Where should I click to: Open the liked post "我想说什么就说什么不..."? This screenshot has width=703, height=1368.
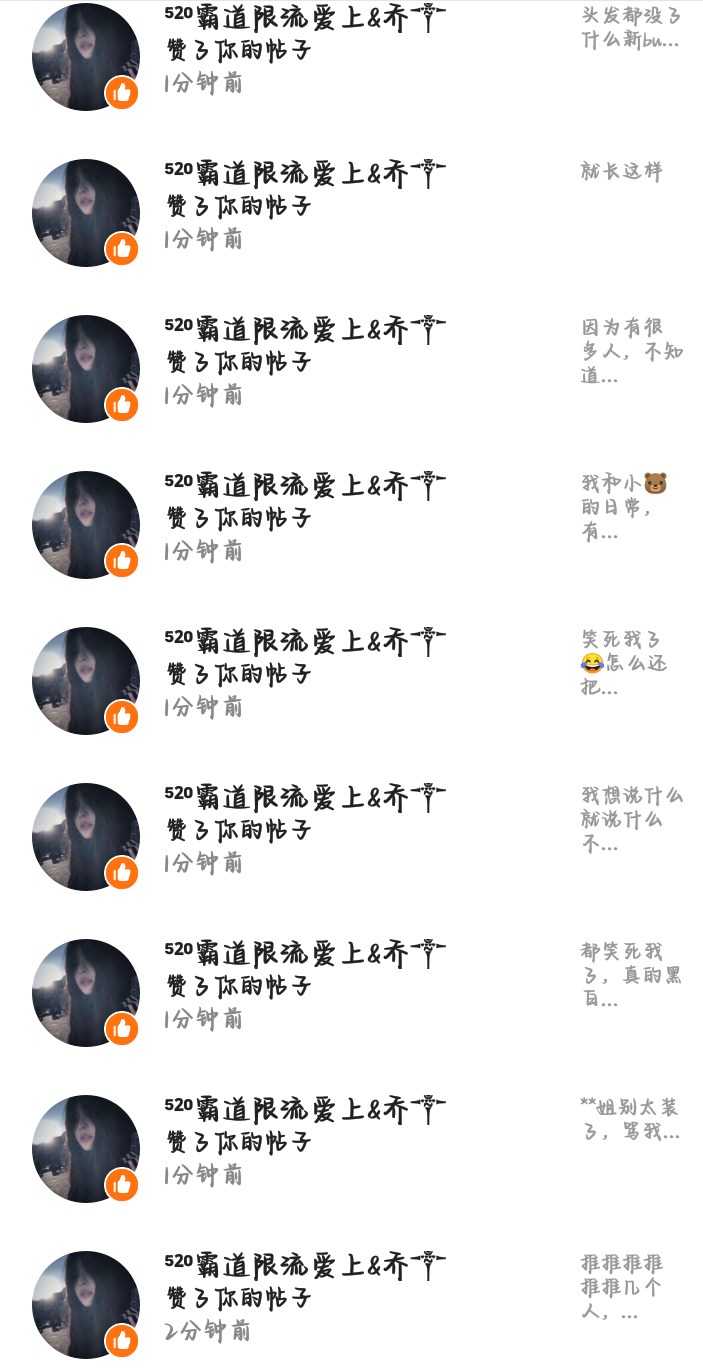pos(631,819)
